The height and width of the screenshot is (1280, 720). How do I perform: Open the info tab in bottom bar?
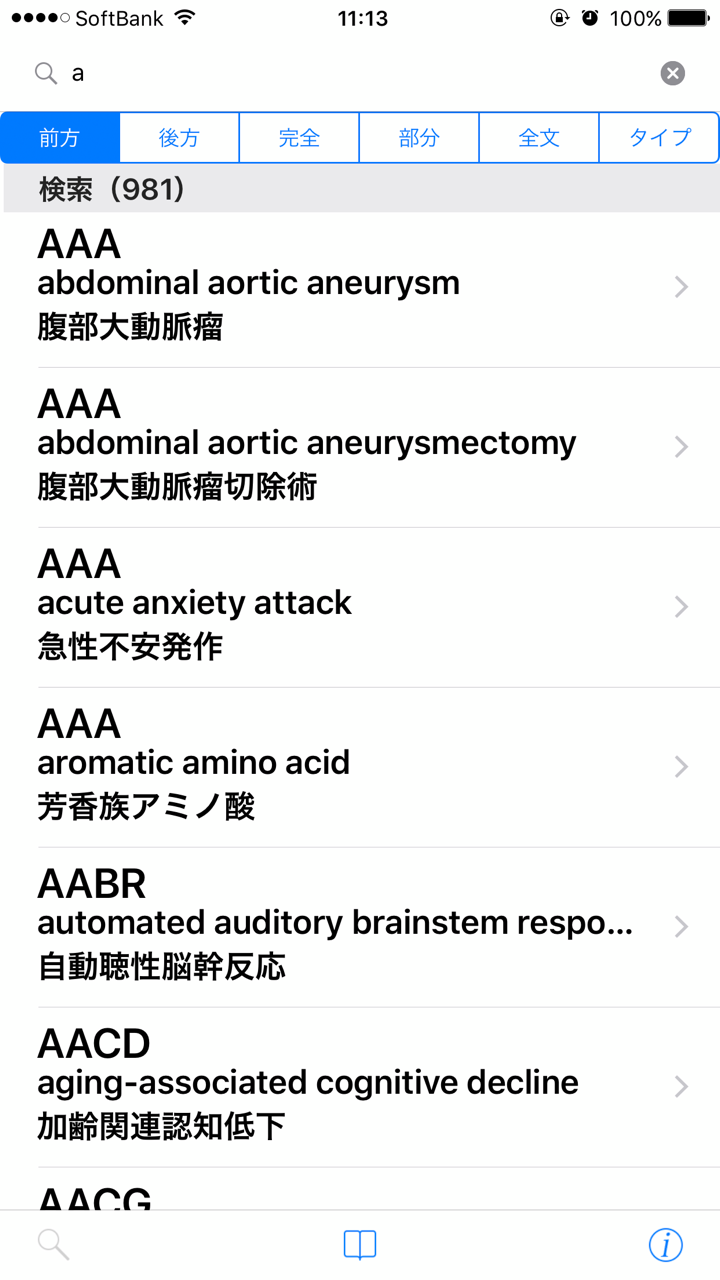(665, 1245)
